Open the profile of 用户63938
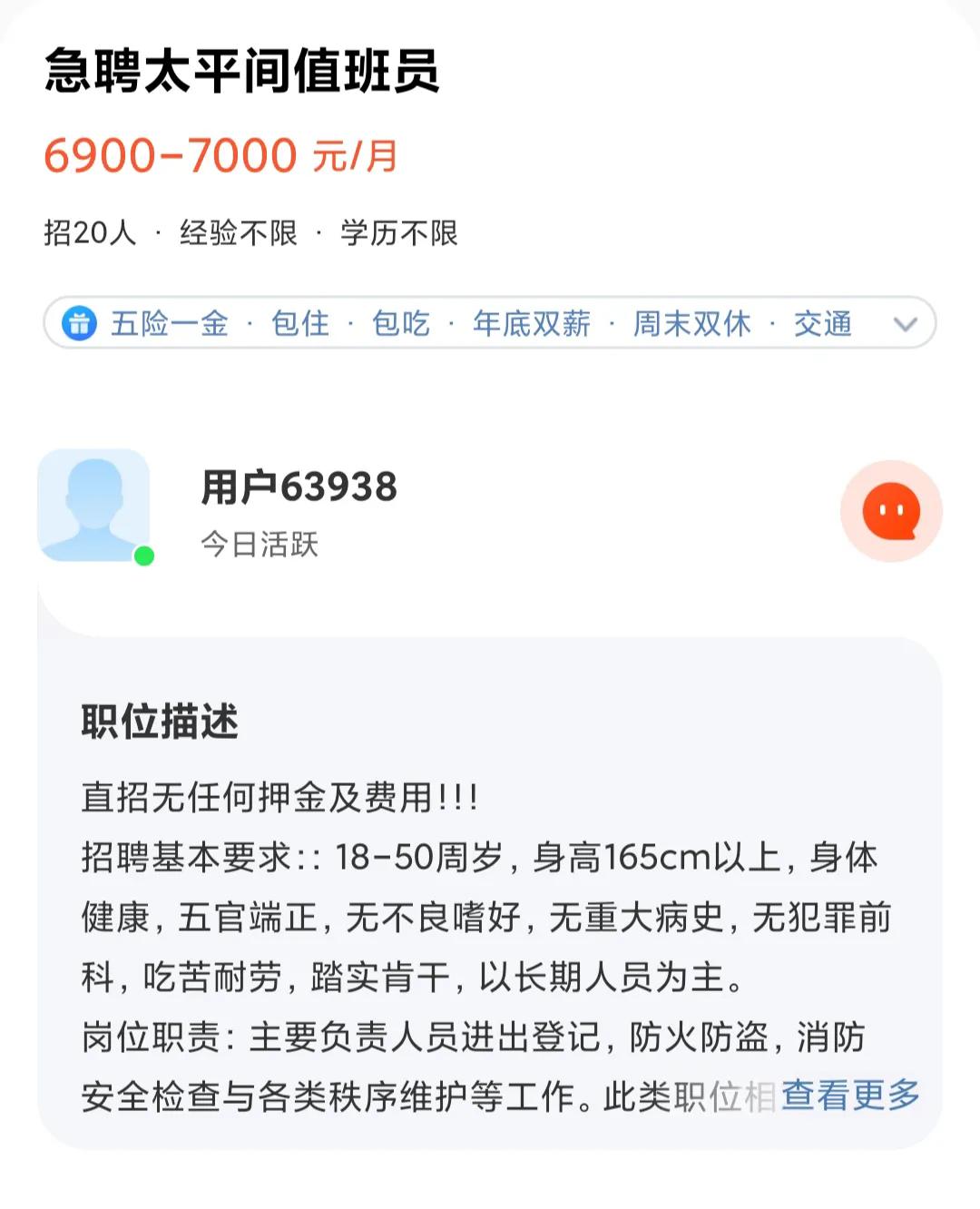 (299, 487)
